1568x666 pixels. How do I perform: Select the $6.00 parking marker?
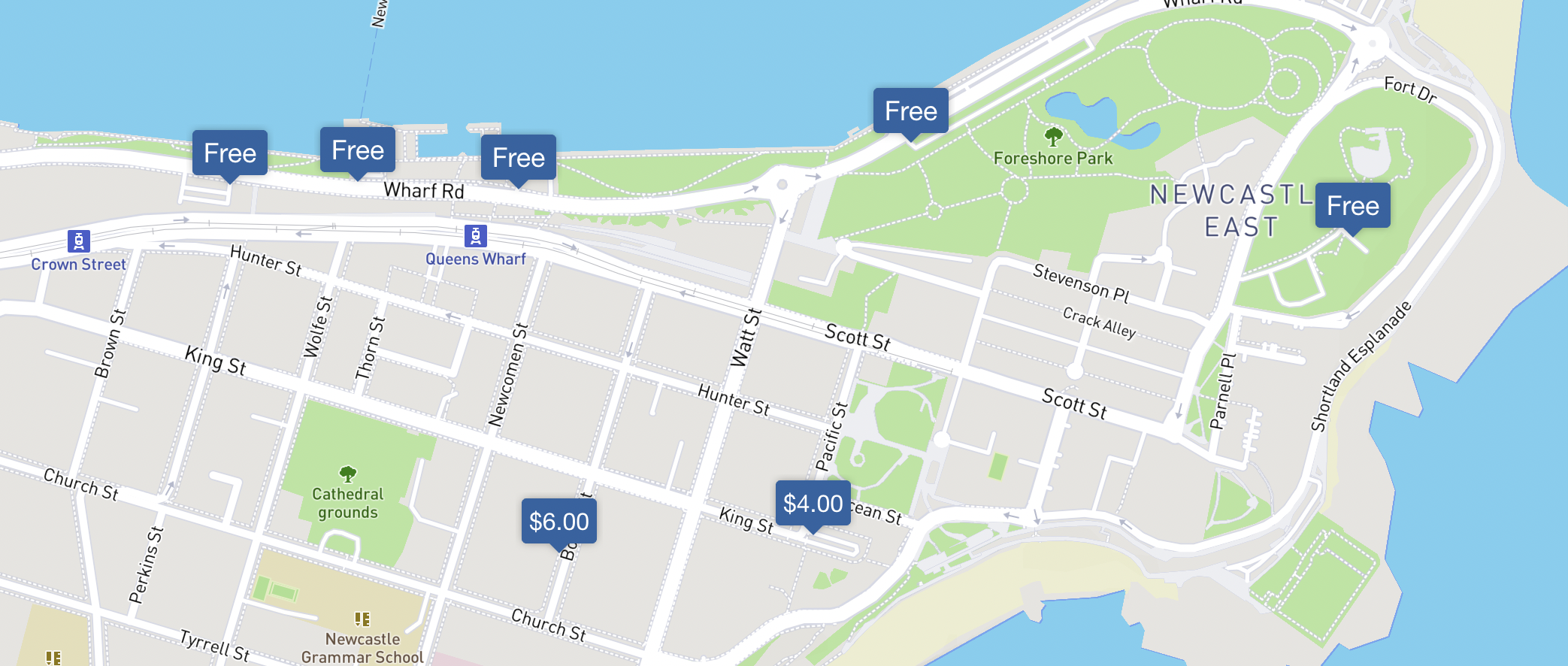click(x=558, y=521)
